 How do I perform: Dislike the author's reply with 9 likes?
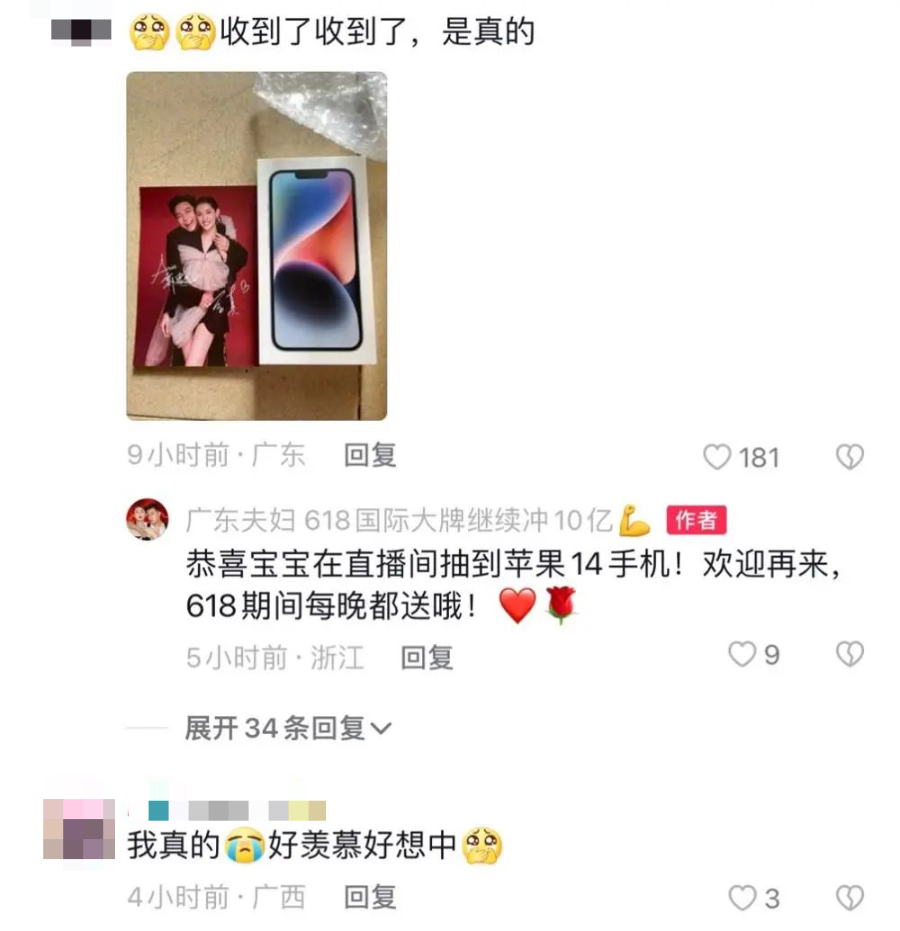(849, 655)
